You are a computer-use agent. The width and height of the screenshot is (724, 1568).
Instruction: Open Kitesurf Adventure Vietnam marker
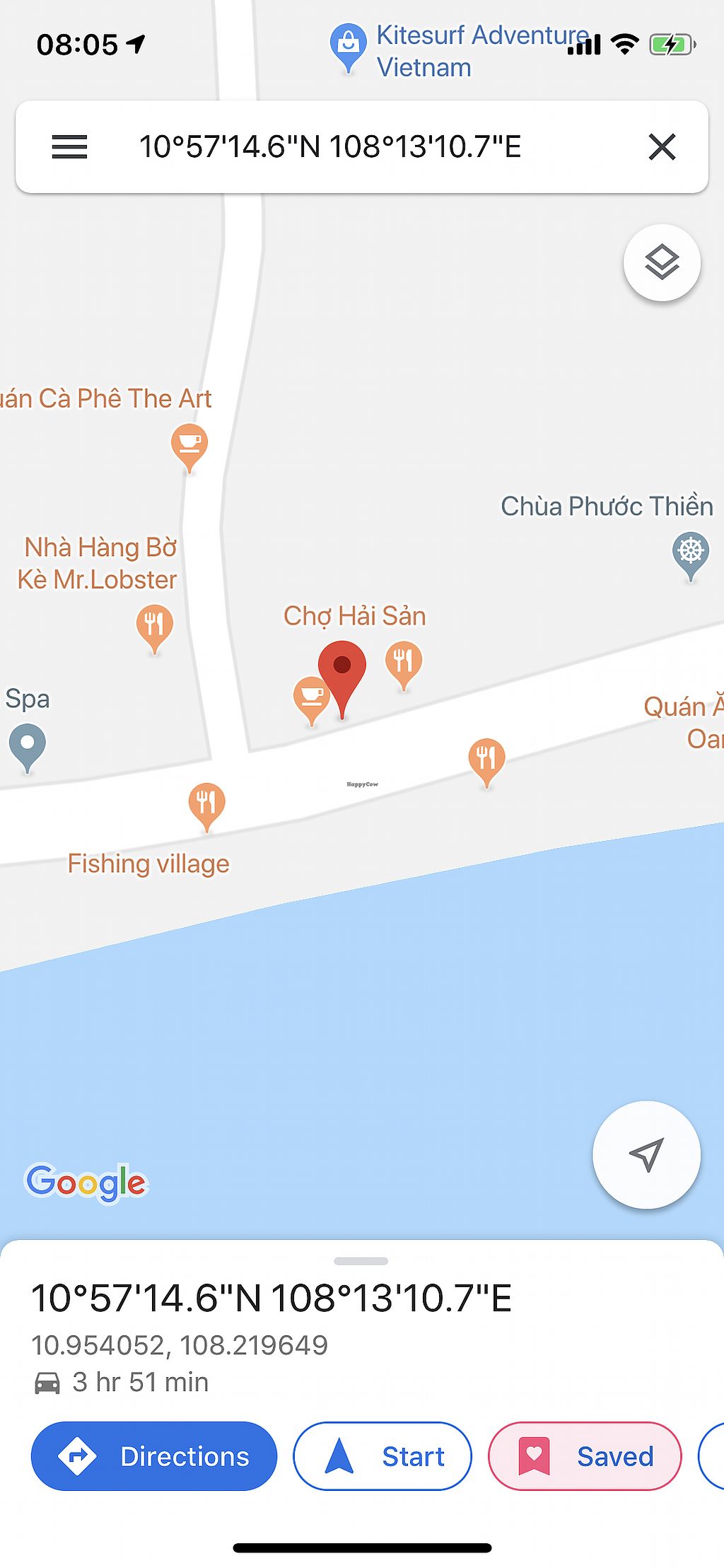348,45
